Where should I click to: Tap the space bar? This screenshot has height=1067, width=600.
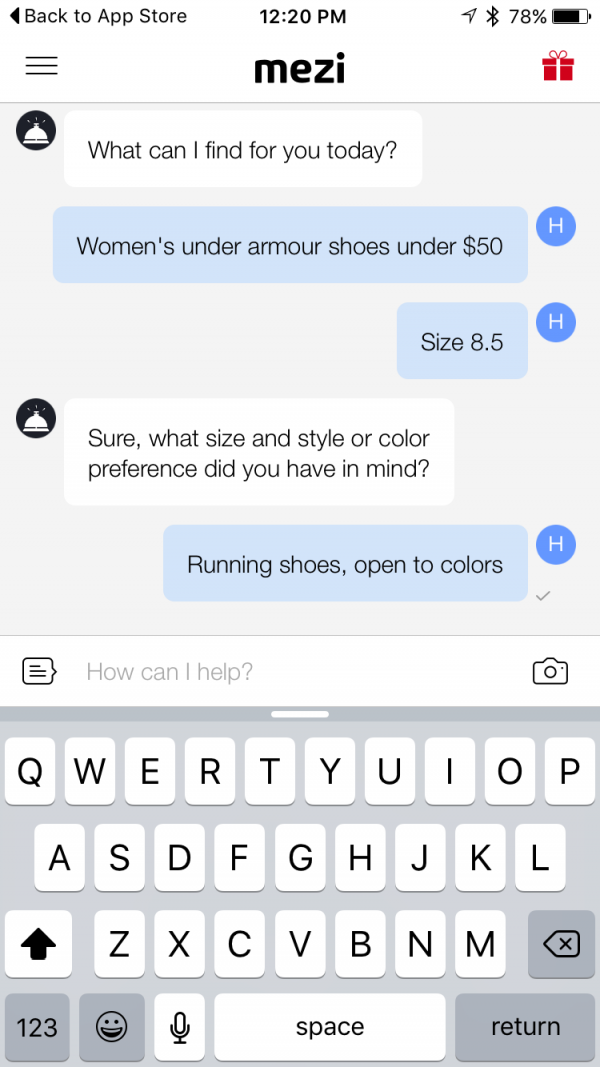tap(329, 1027)
